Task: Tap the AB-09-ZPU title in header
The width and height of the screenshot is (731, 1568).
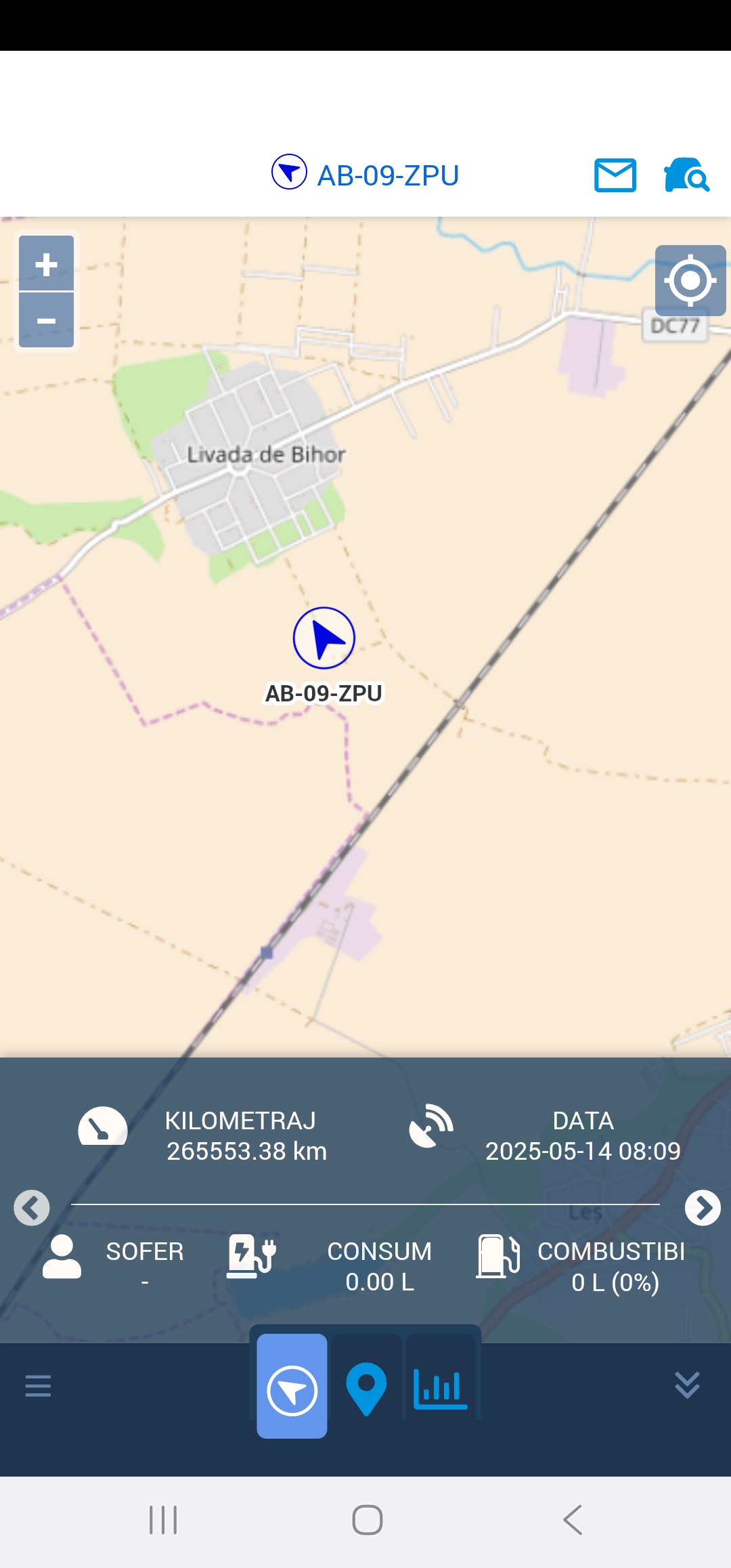Action: [388, 175]
